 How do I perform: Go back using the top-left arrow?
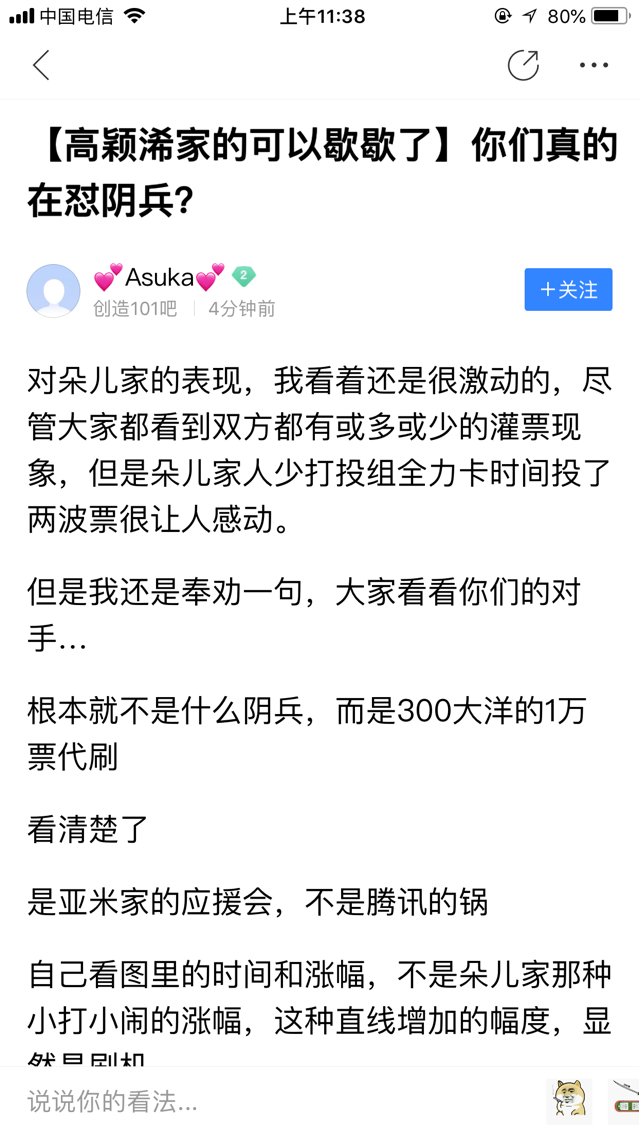(x=41, y=66)
